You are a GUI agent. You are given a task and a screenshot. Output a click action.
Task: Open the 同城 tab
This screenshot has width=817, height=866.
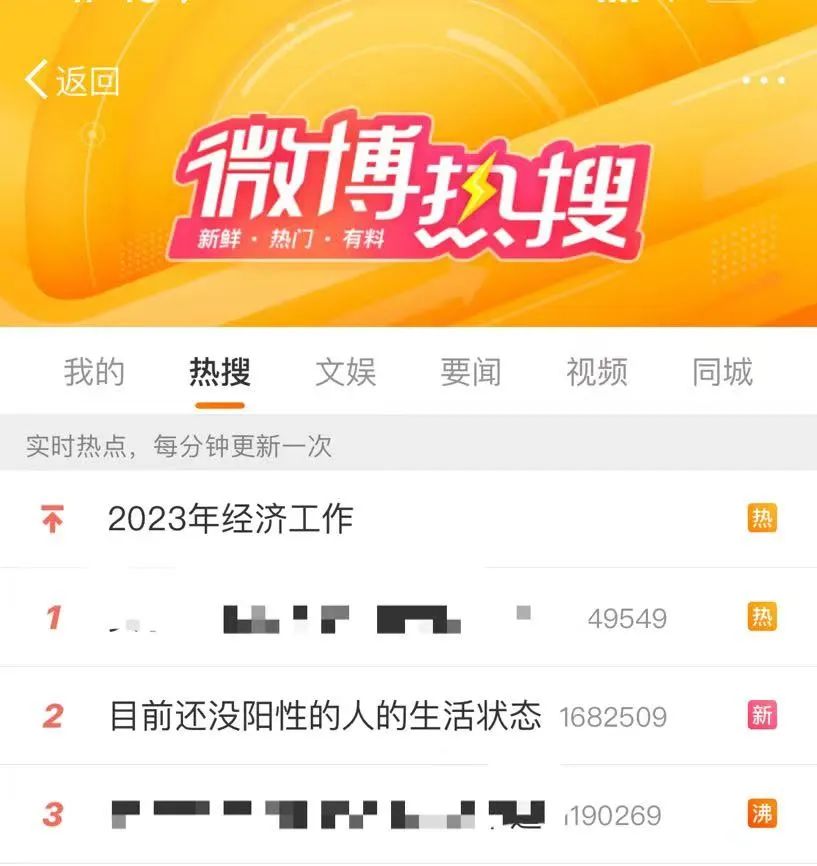722,372
